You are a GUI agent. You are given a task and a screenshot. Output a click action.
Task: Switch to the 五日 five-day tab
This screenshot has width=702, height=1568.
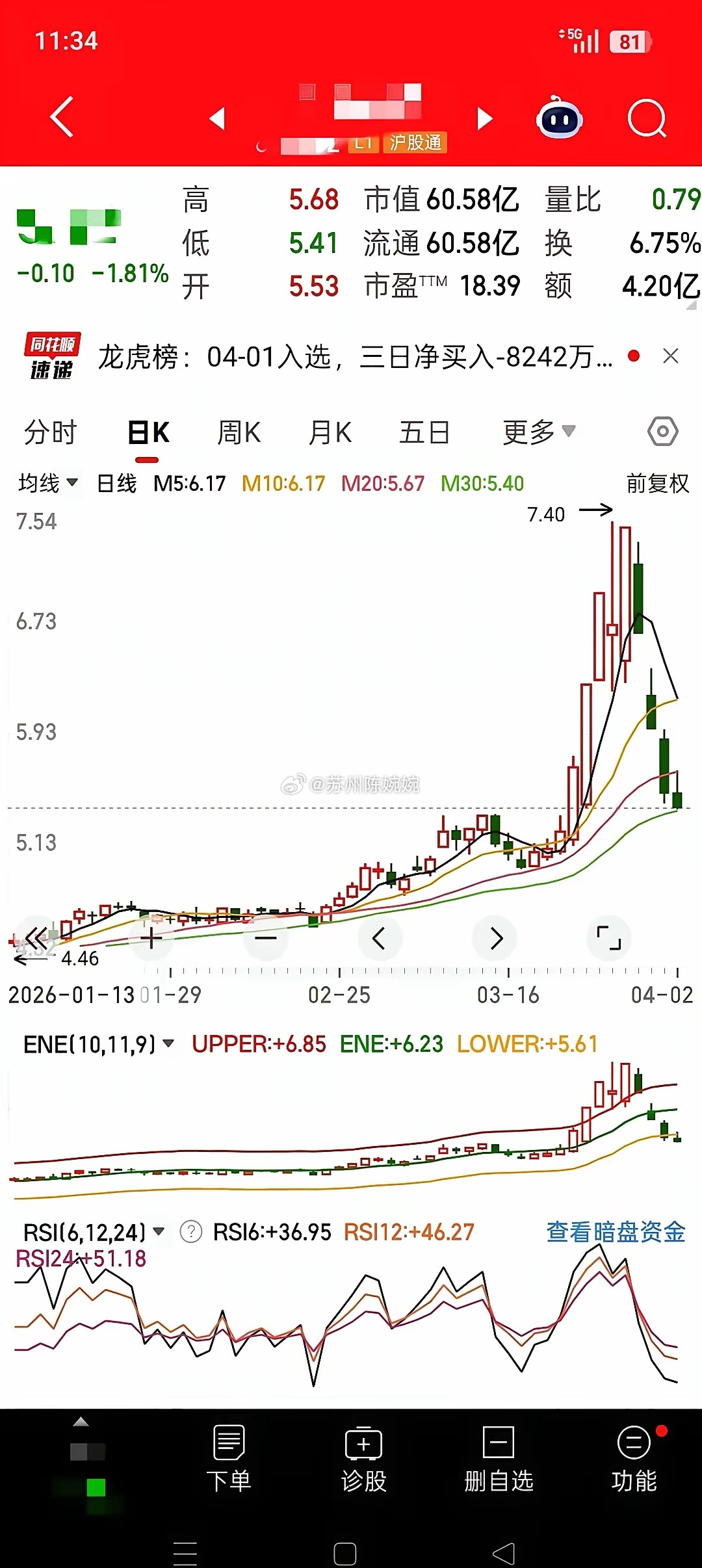(x=426, y=431)
